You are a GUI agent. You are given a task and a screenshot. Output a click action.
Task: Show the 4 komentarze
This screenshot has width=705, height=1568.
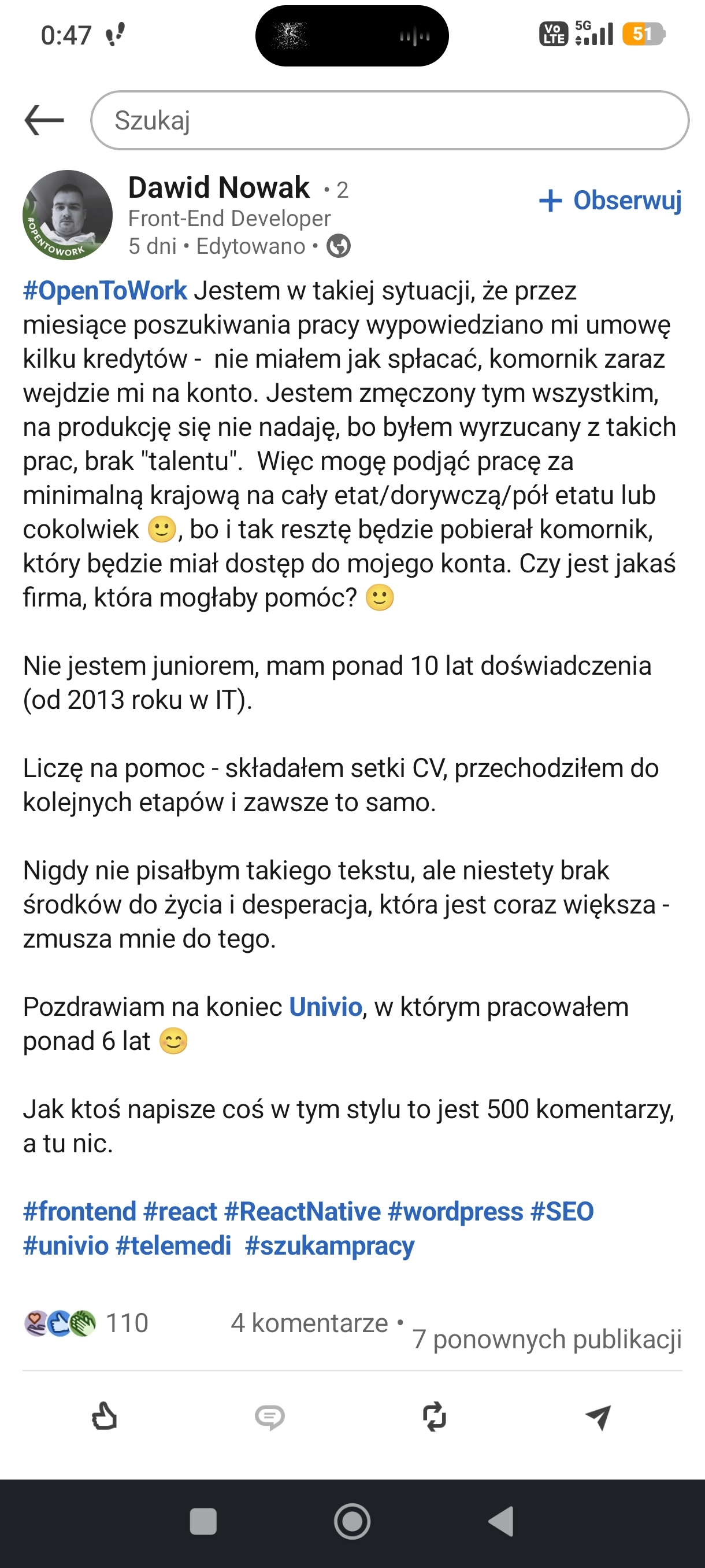tap(309, 1323)
